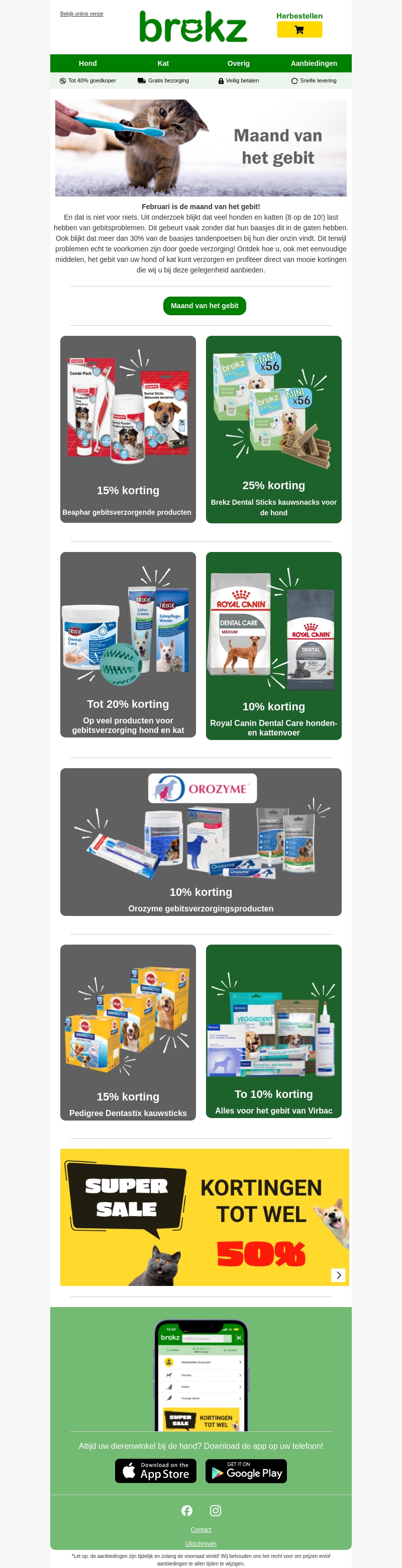The height and width of the screenshot is (1568, 402).
Task: View Trixie 'Tot 20% korting' offer
Action: coord(128,644)
